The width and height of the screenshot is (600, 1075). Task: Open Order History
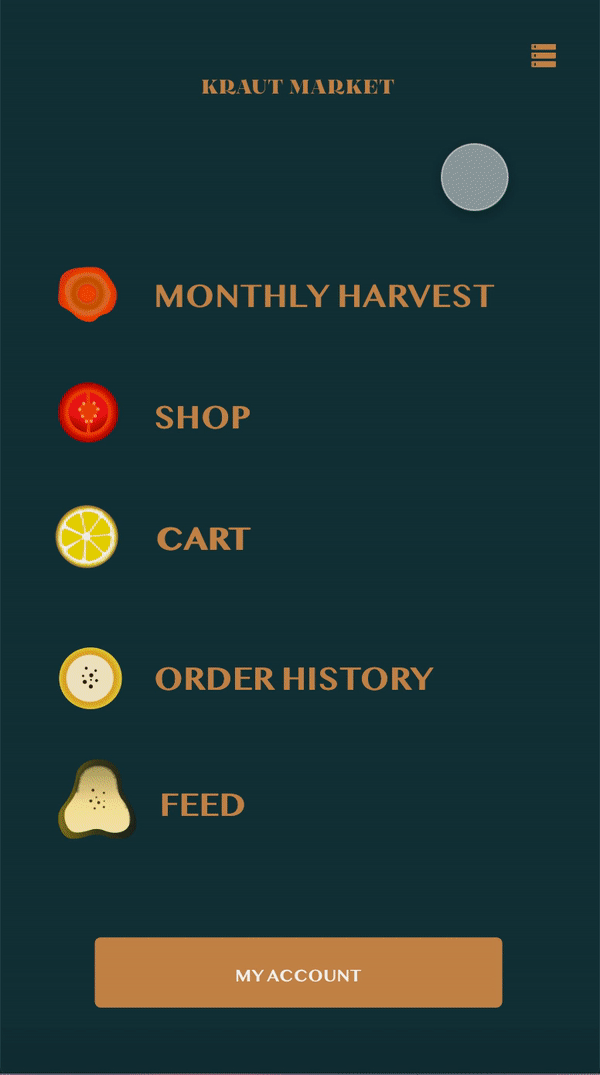tap(293, 679)
